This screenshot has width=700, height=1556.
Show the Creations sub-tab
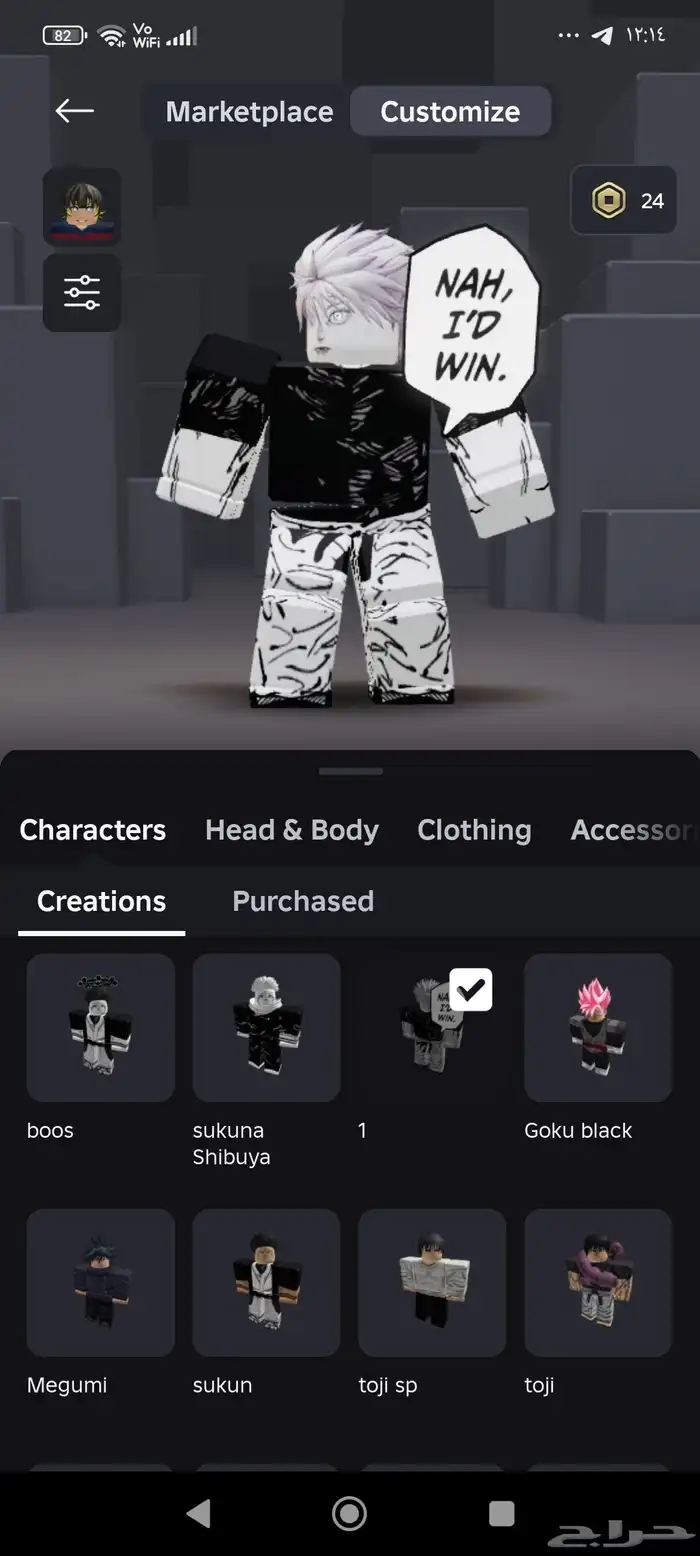101,901
